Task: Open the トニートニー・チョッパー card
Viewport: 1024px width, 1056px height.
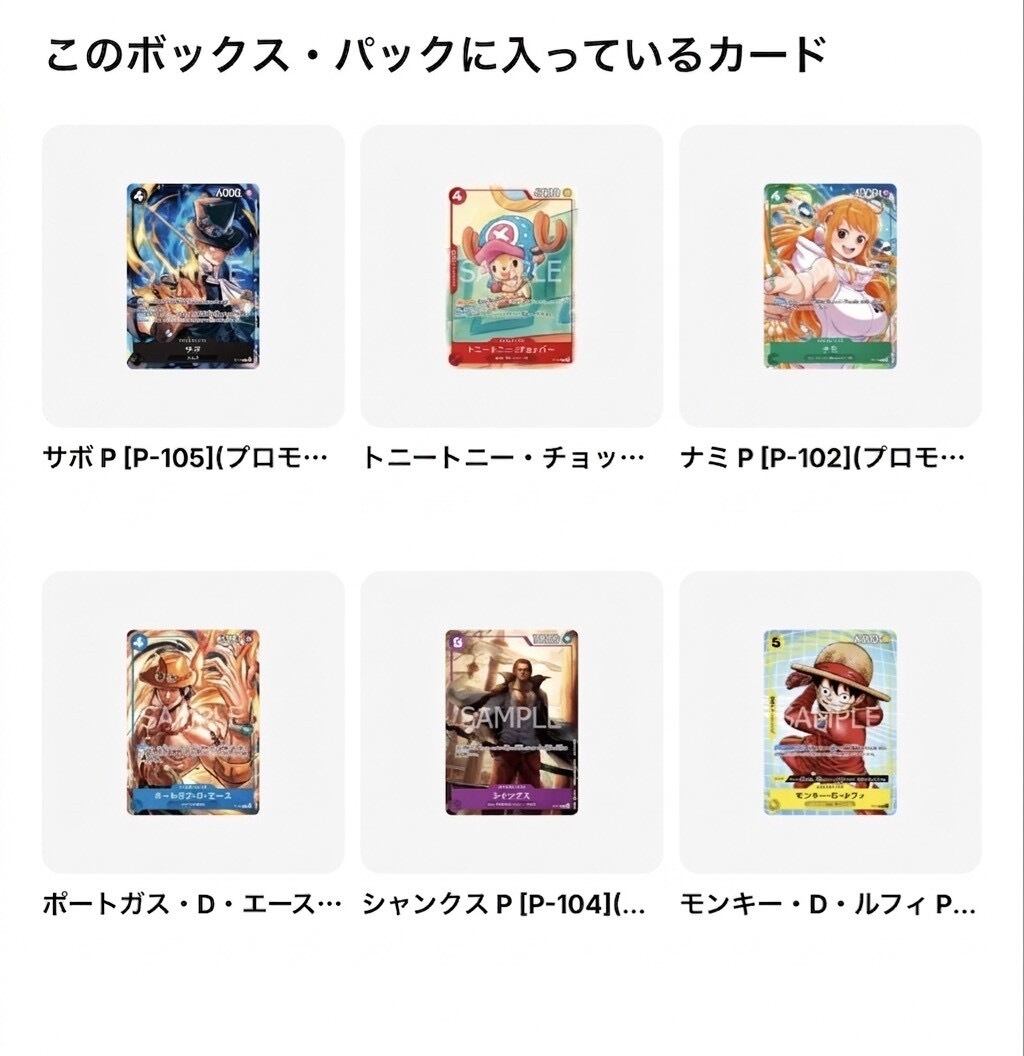Action: (512, 276)
